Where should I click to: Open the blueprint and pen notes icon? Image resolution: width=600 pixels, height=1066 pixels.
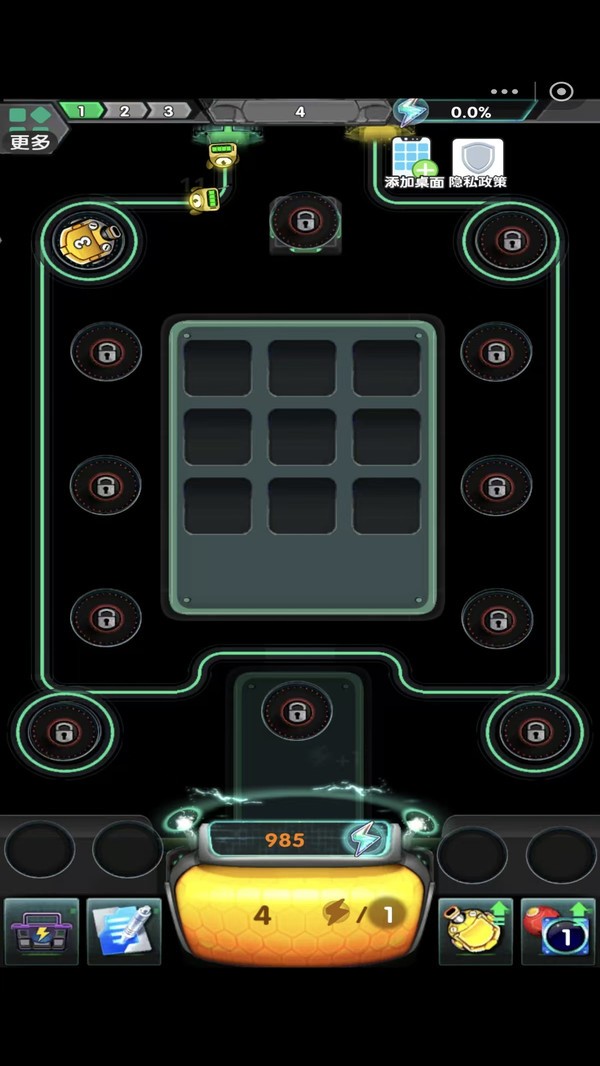[x=124, y=931]
